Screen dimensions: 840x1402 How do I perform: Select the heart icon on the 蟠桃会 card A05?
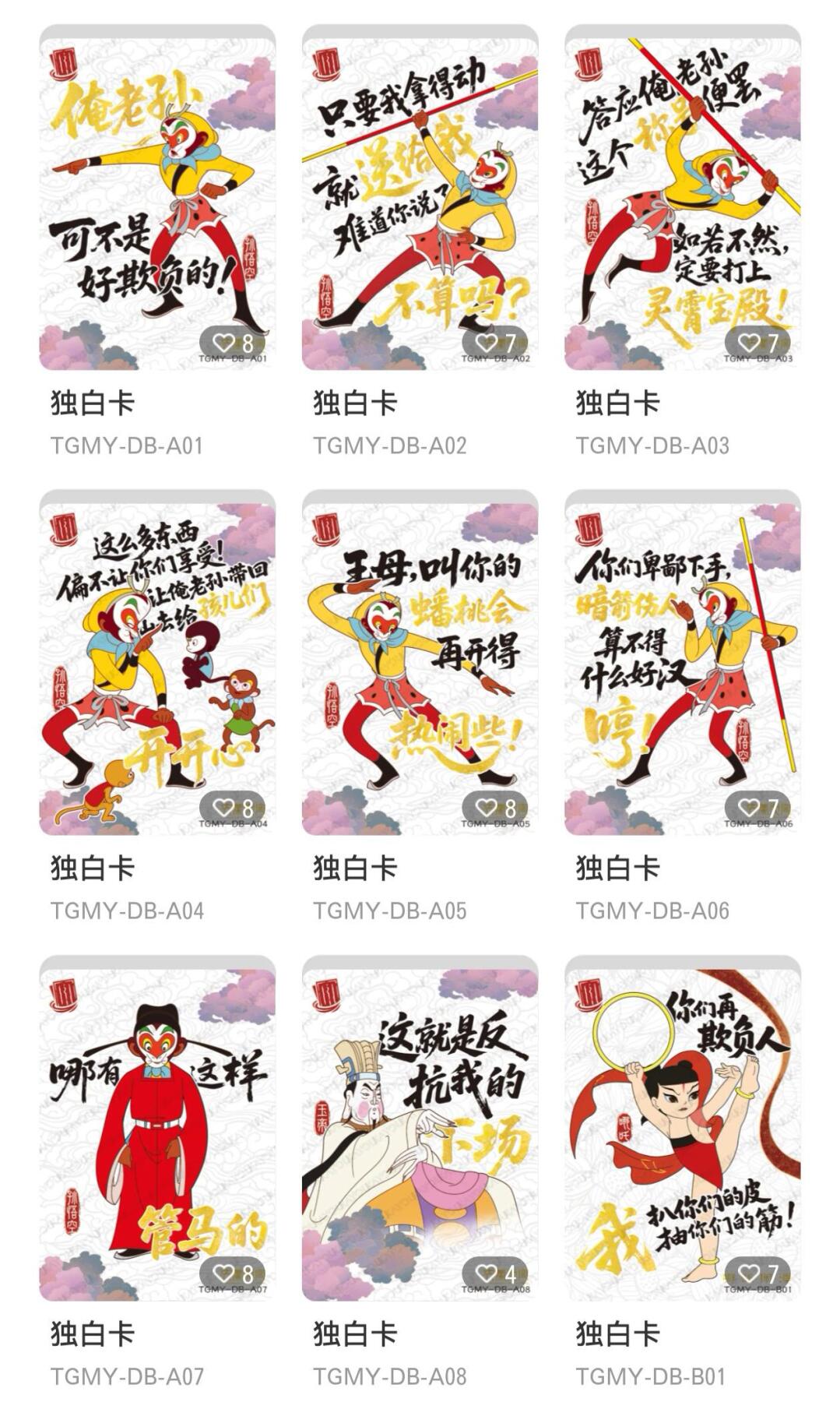[x=487, y=808]
